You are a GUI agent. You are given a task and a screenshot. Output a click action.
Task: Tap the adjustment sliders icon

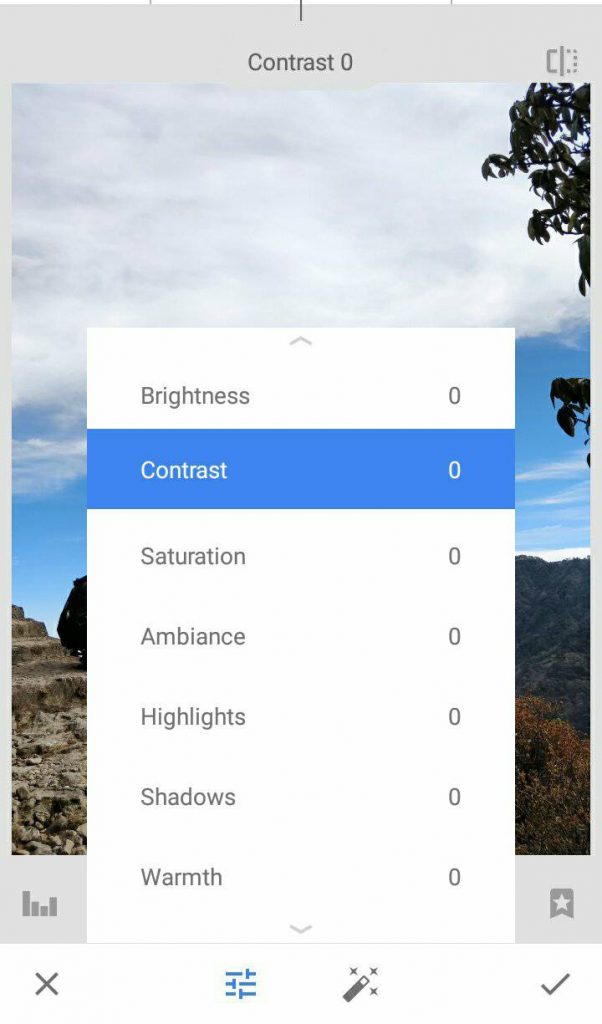241,984
